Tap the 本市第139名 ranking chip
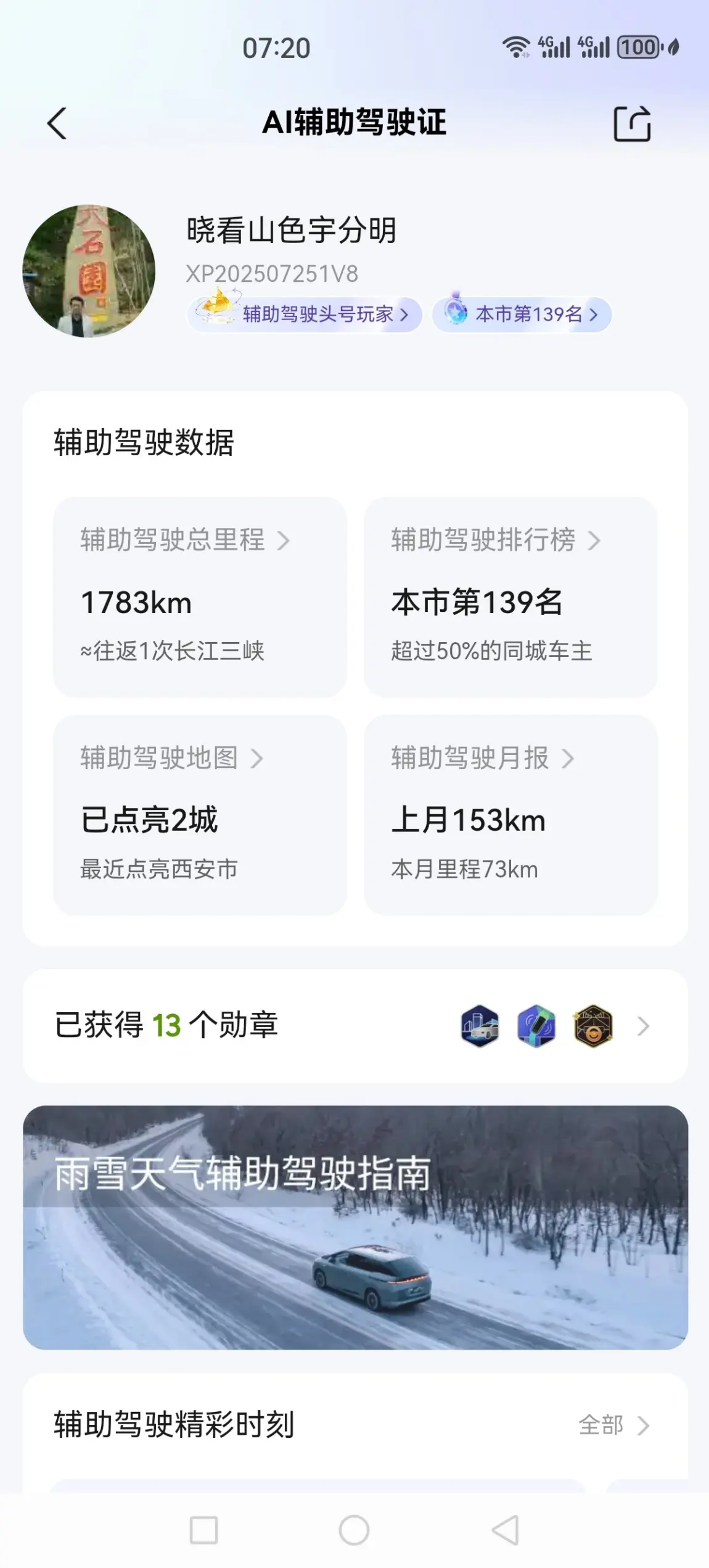Image resolution: width=709 pixels, height=1568 pixels. tap(522, 315)
